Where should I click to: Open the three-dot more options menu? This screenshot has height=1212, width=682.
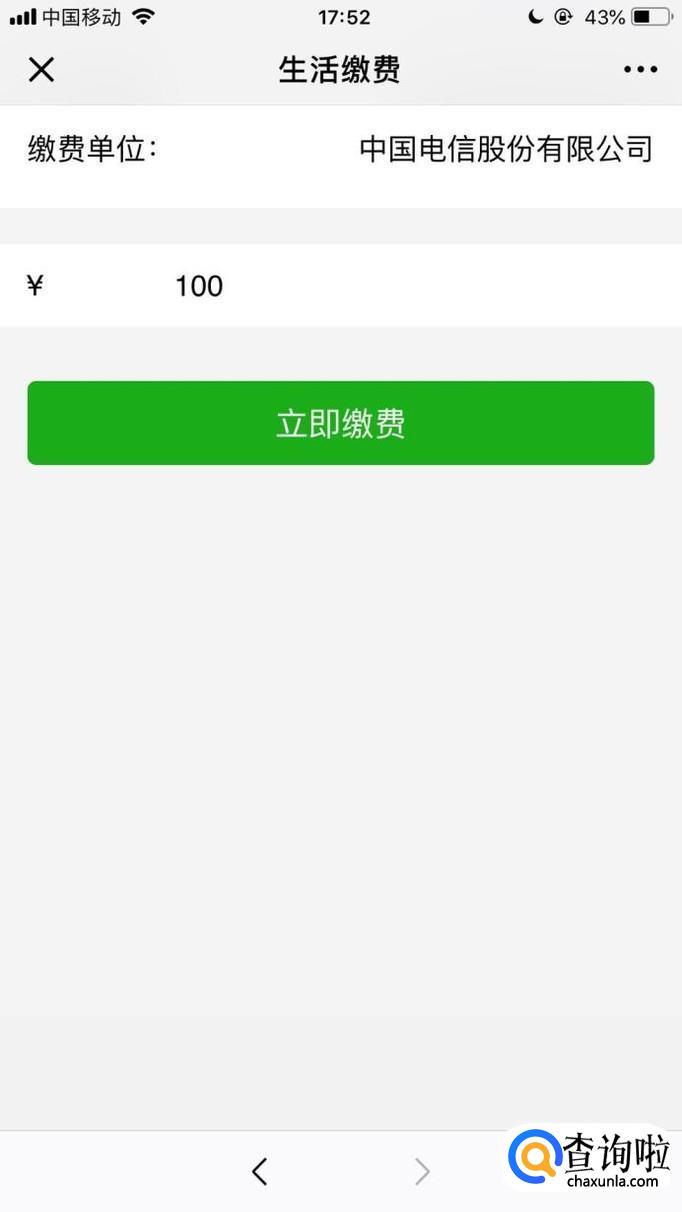pyautogui.click(x=640, y=70)
